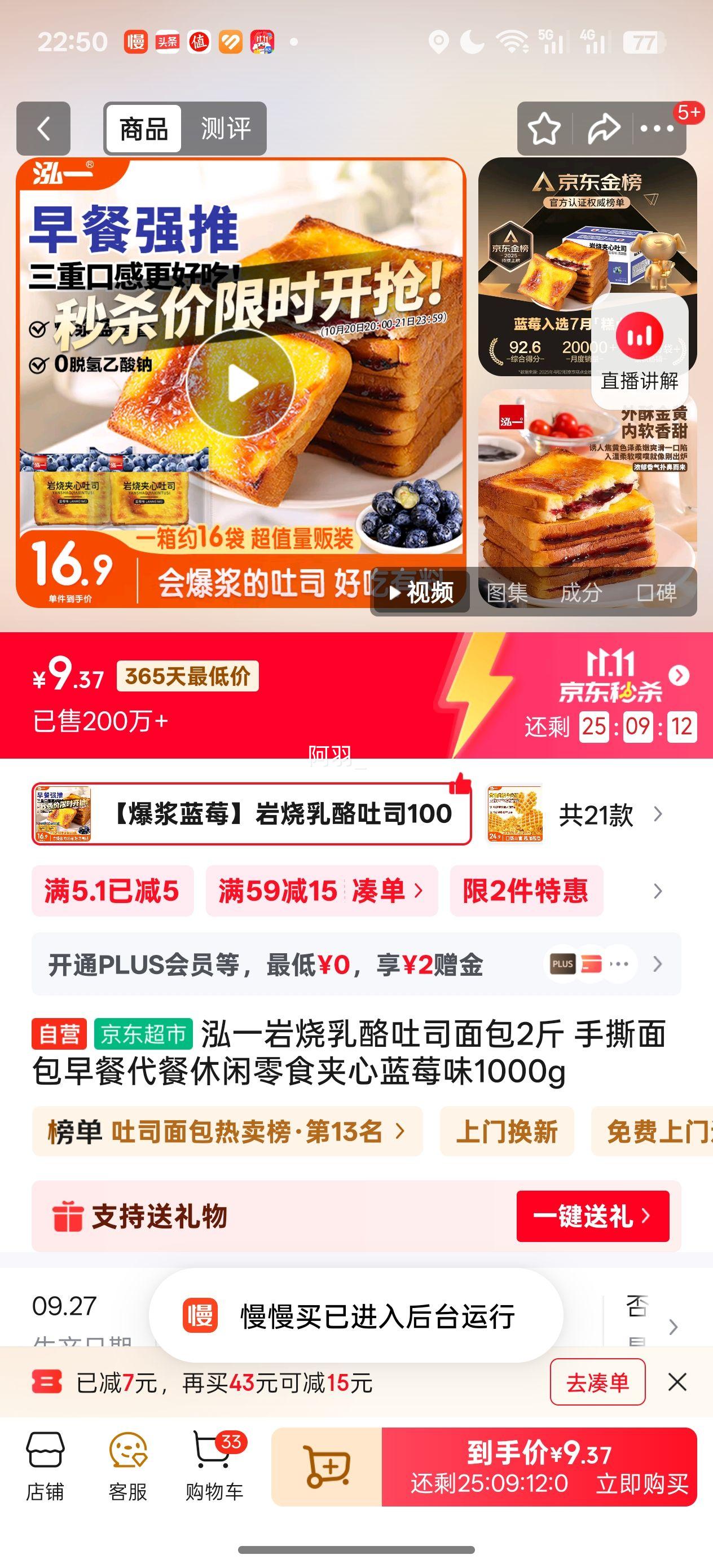The height and width of the screenshot is (1568, 713).
Task: Switch to the 测评 tab
Action: [225, 129]
